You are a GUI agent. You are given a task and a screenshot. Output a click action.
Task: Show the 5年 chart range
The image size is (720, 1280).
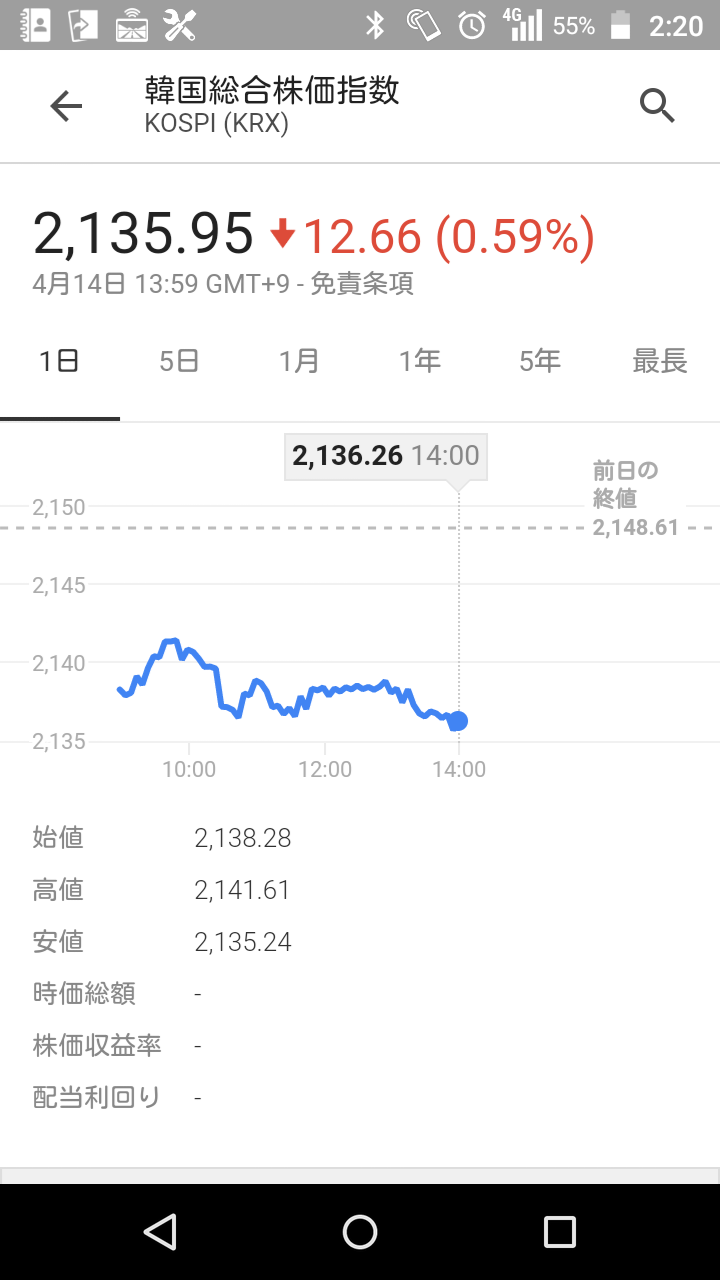pos(540,362)
